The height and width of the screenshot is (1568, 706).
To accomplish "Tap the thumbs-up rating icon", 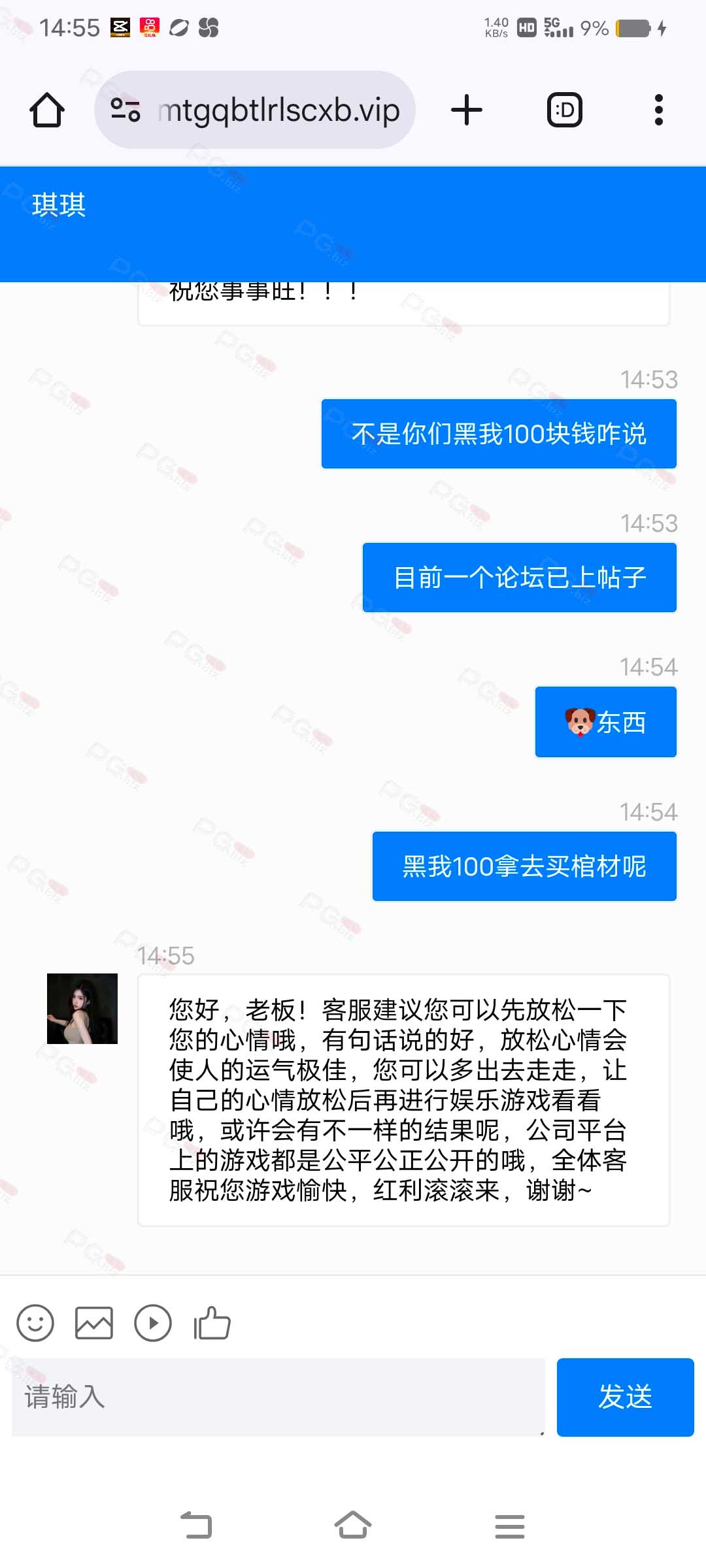I will [212, 1323].
